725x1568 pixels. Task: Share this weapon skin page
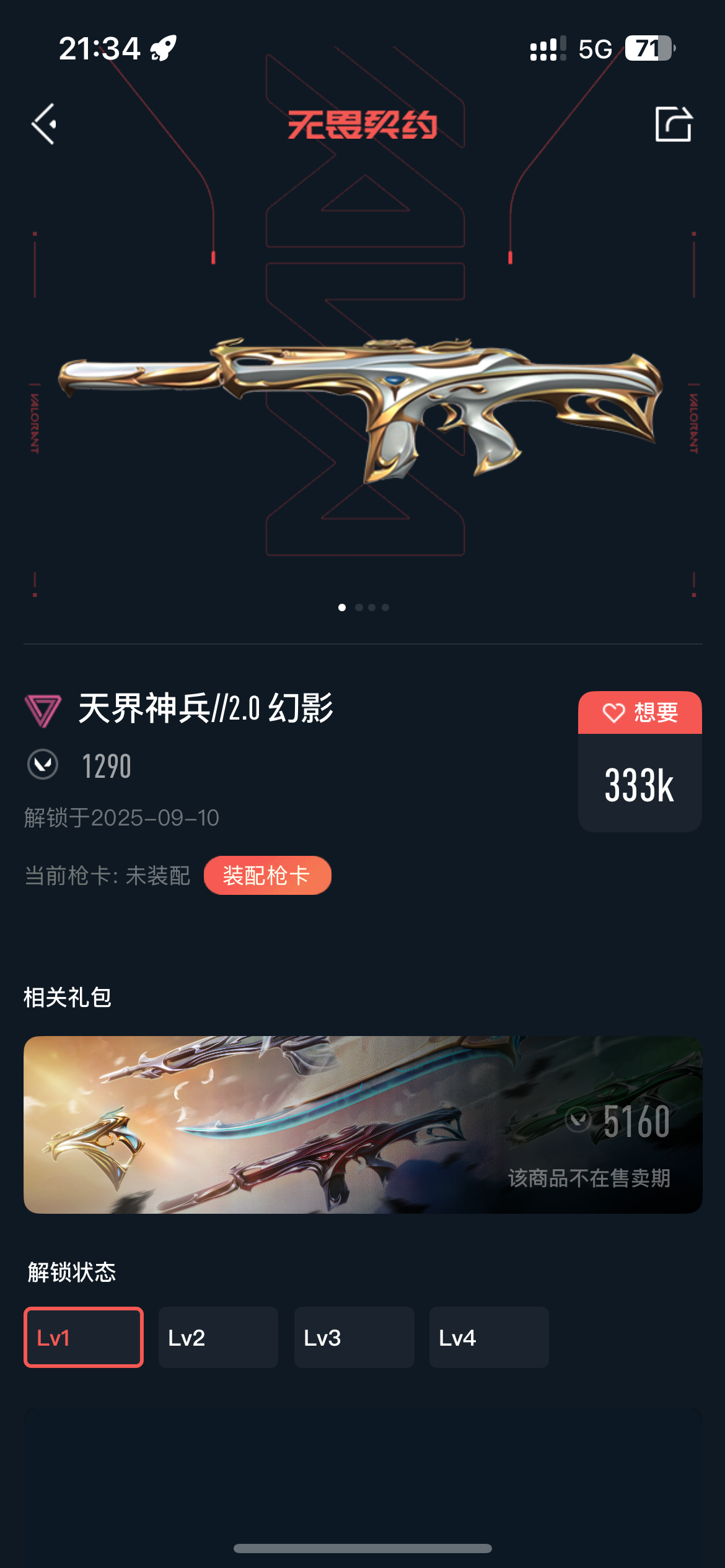pyautogui.click(x=674, y=124)
